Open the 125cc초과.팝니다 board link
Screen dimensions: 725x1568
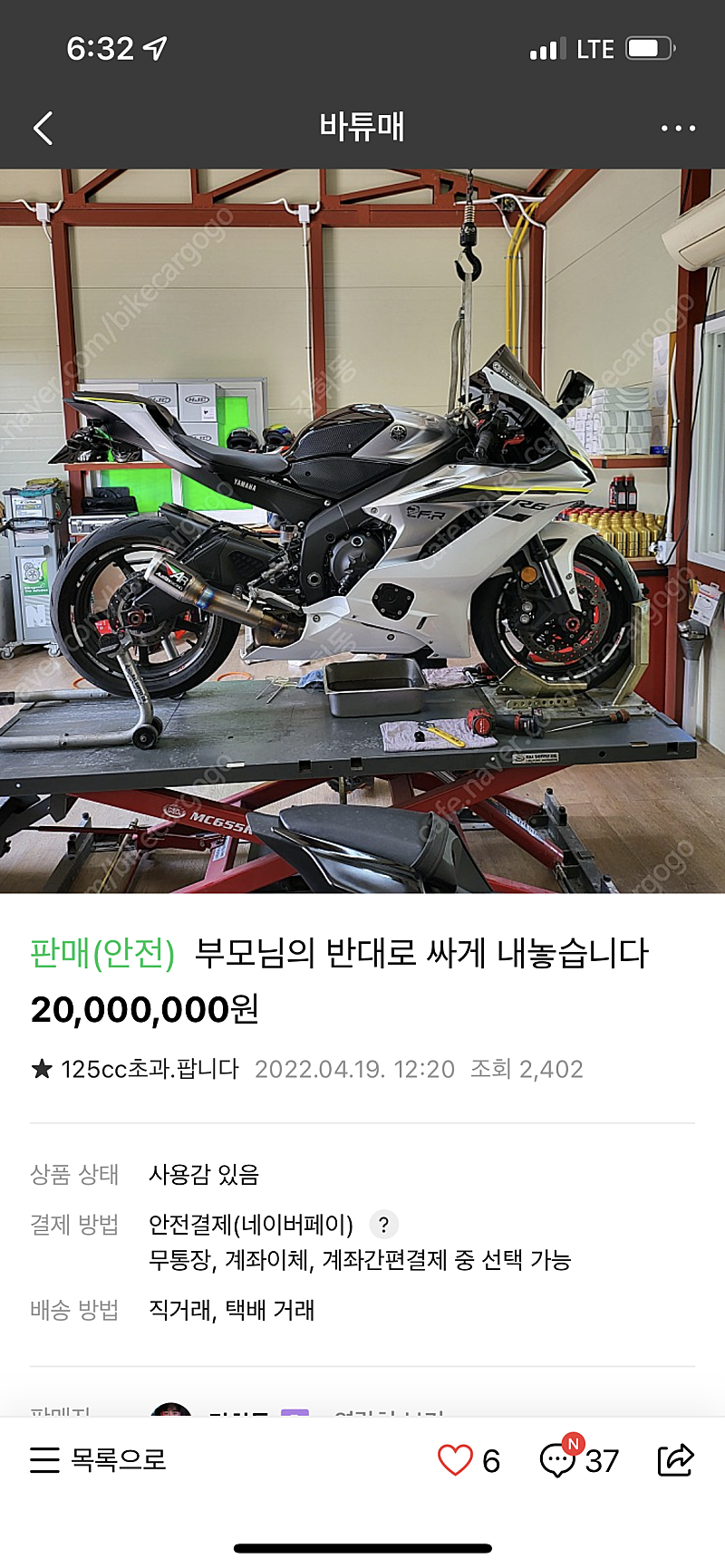tap(149, 1069)
